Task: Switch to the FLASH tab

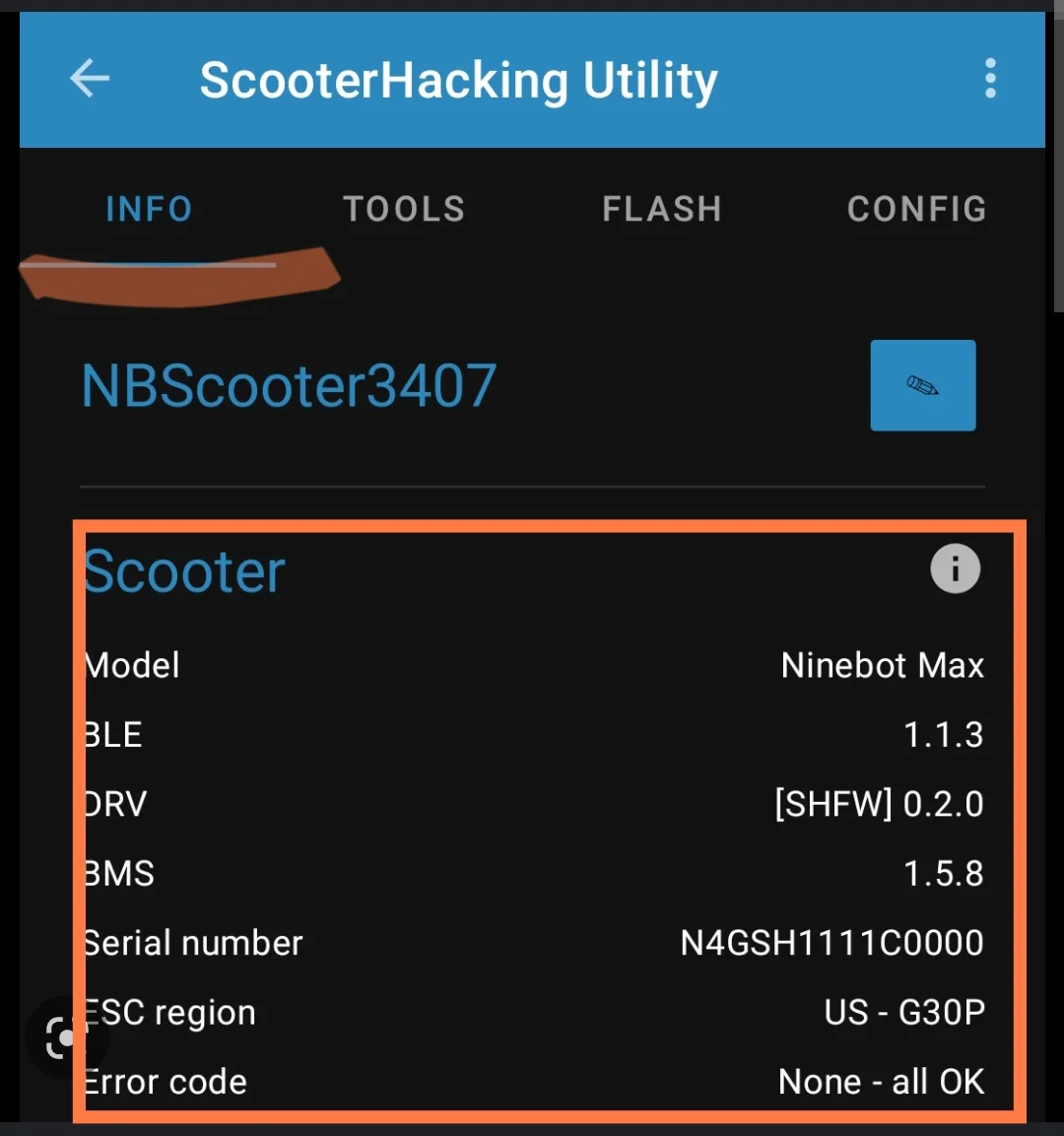Action: pyautogui.click(x=662, y=209)
